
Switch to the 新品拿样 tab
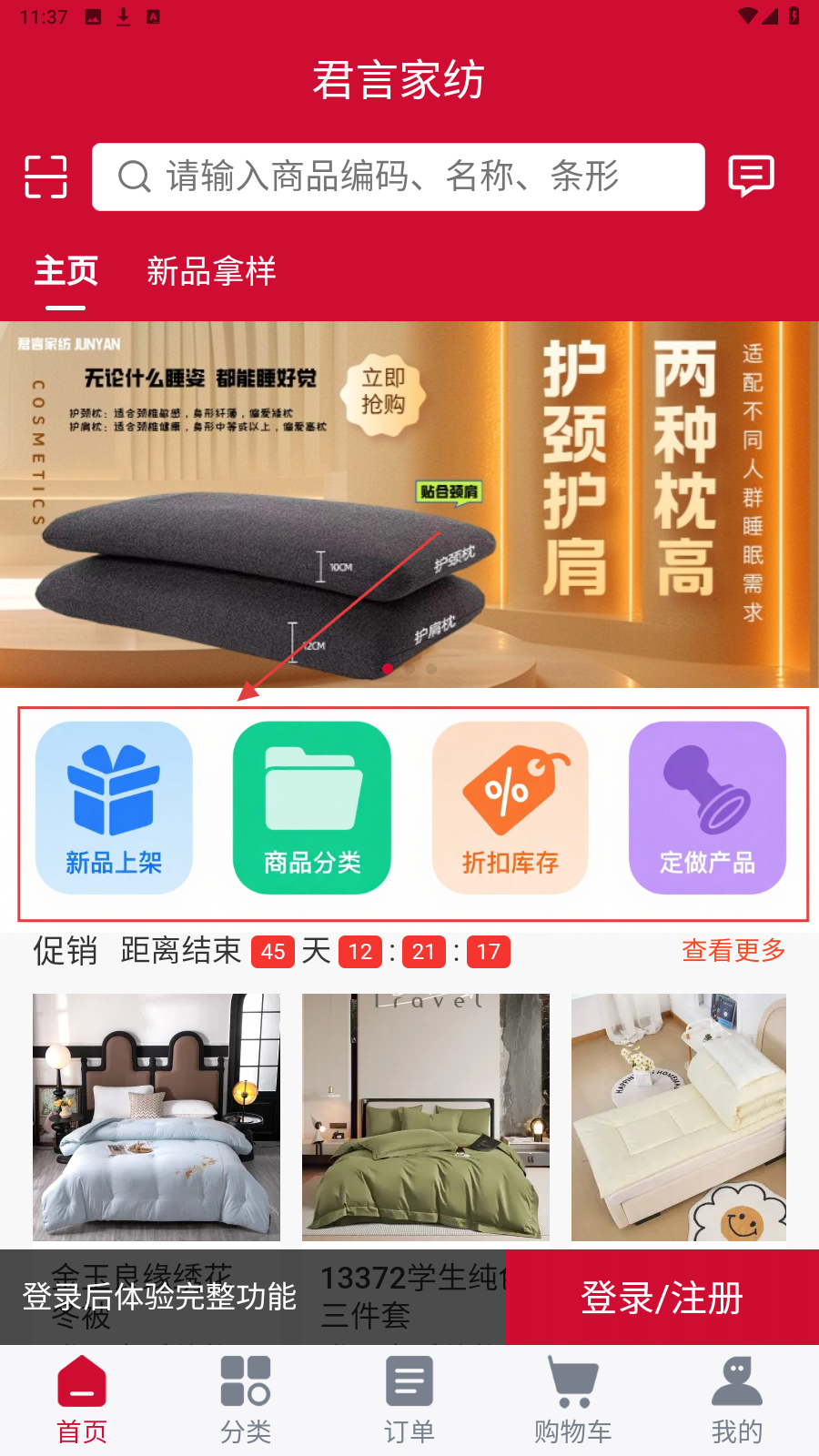click(x=211, y=271)
